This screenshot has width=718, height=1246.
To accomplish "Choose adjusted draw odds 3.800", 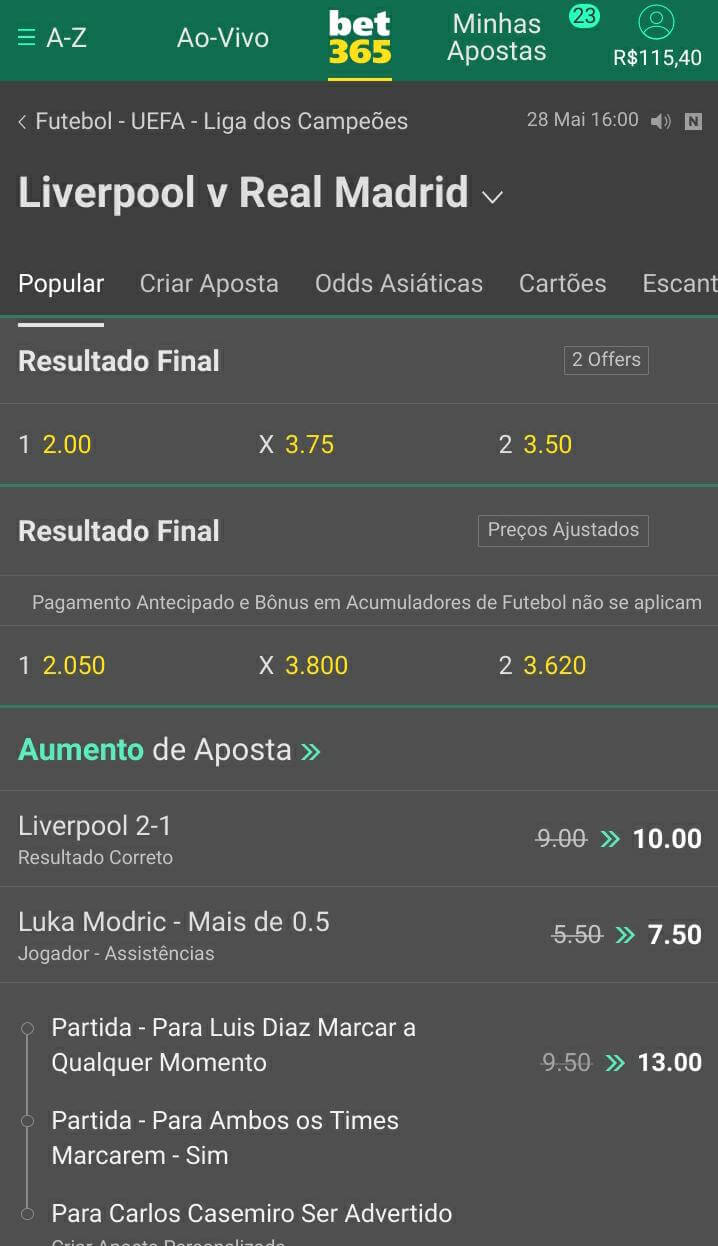I will click(x=316, y=665).
